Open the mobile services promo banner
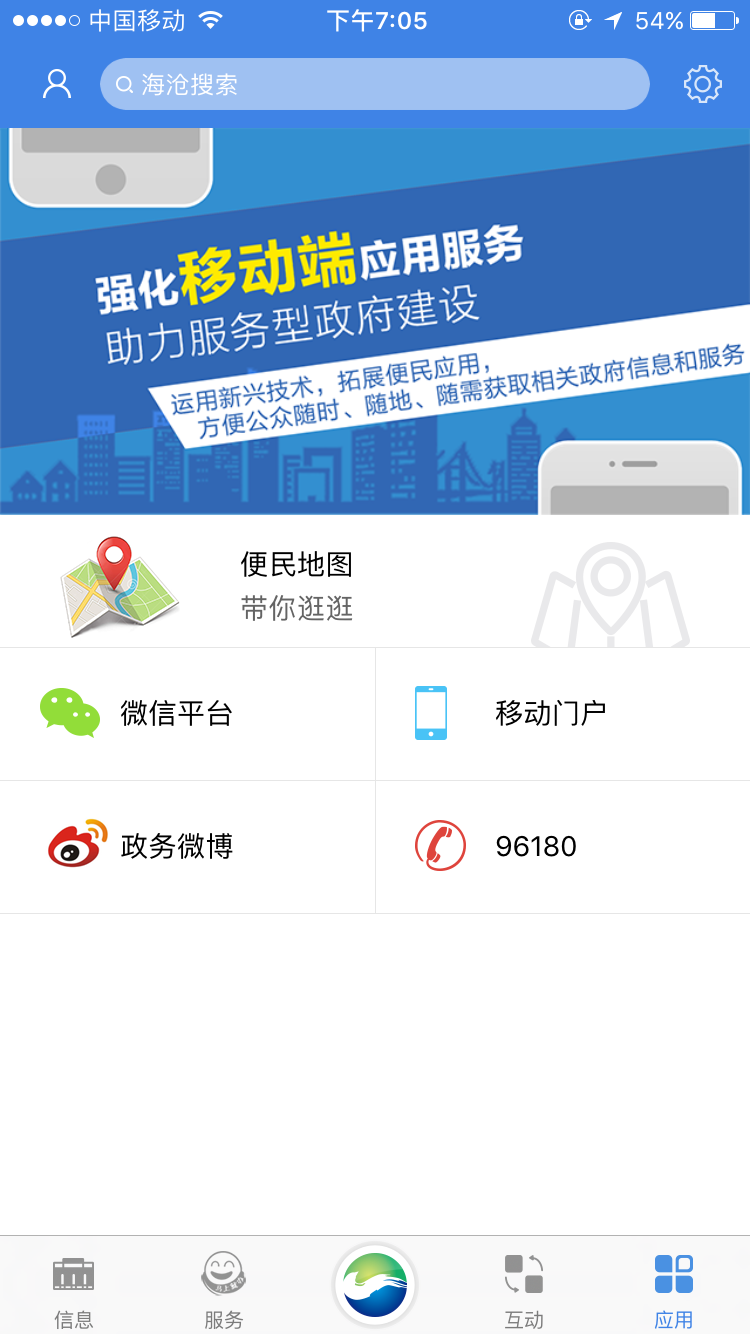 tap(374, 320)
